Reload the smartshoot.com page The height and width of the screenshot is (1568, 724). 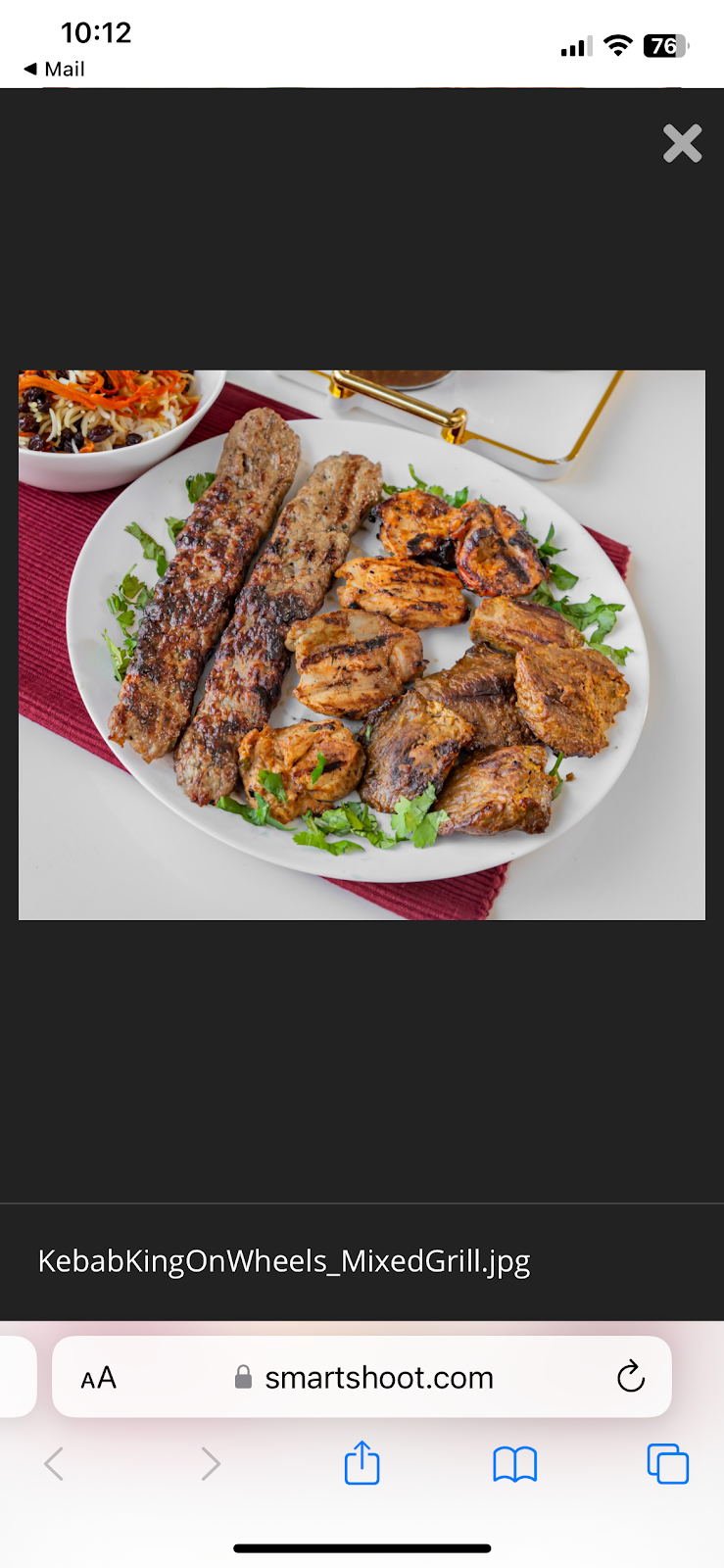(631, 1376)
